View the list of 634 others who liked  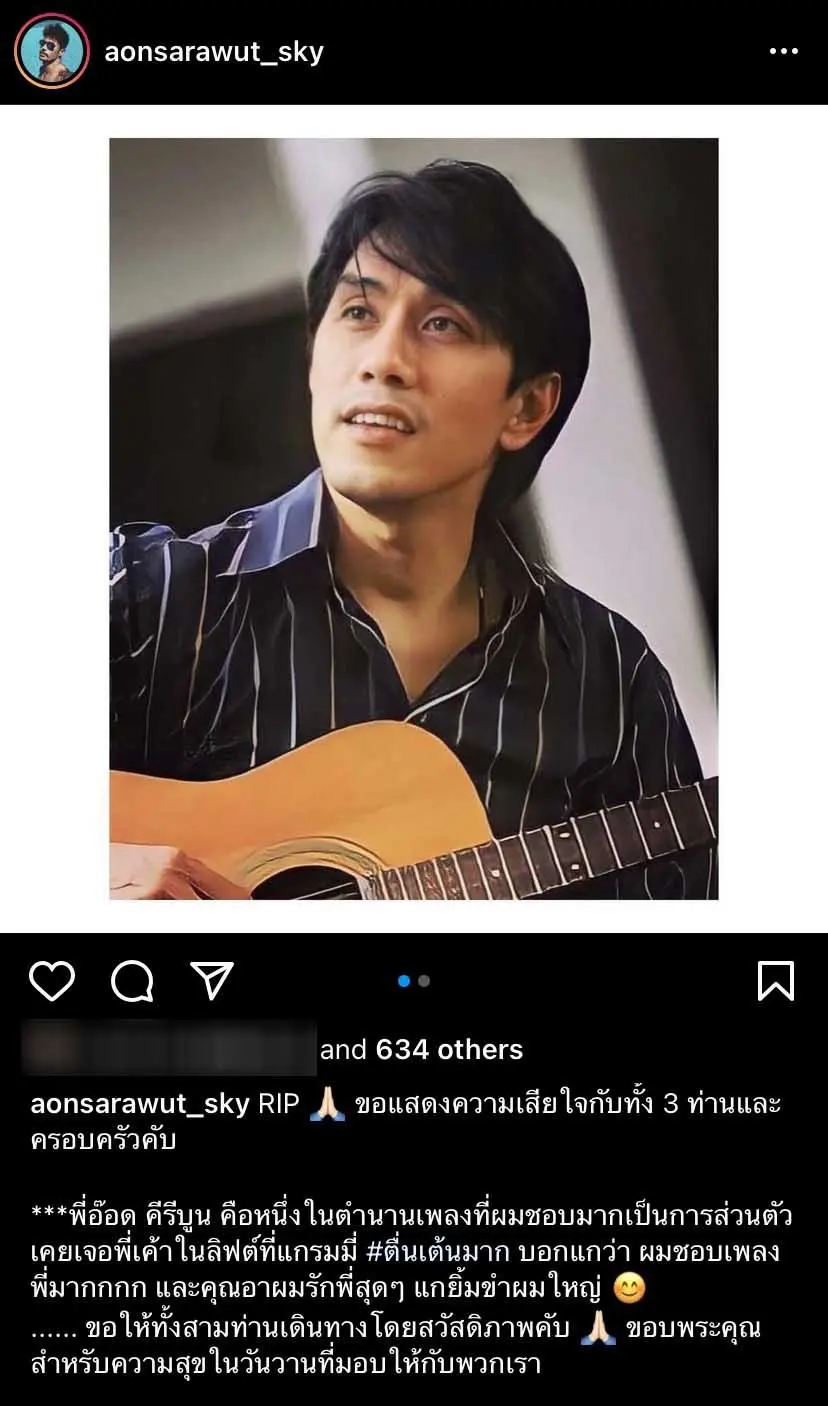pos(449,1050)
